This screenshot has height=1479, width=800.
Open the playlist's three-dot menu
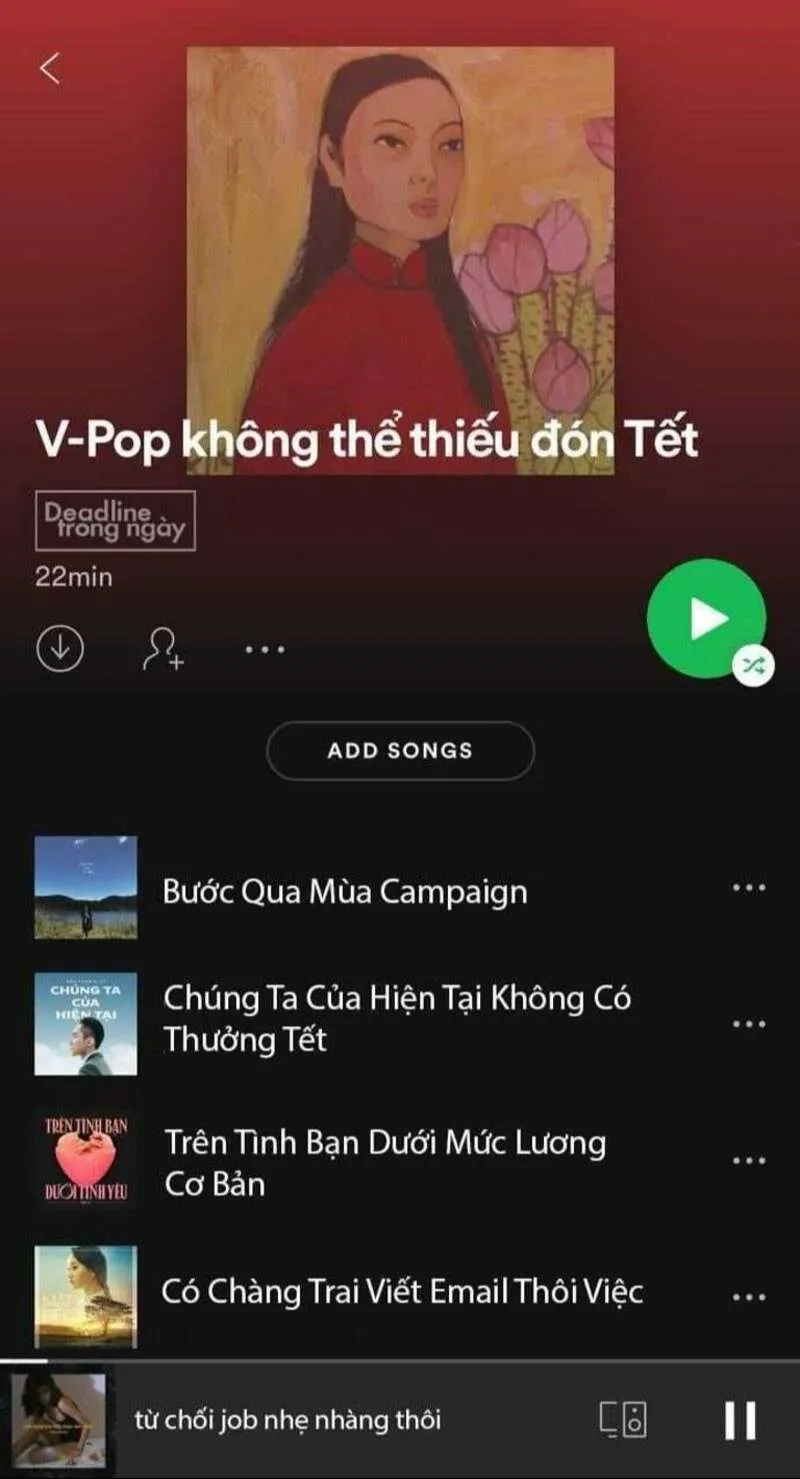point(262,650)
